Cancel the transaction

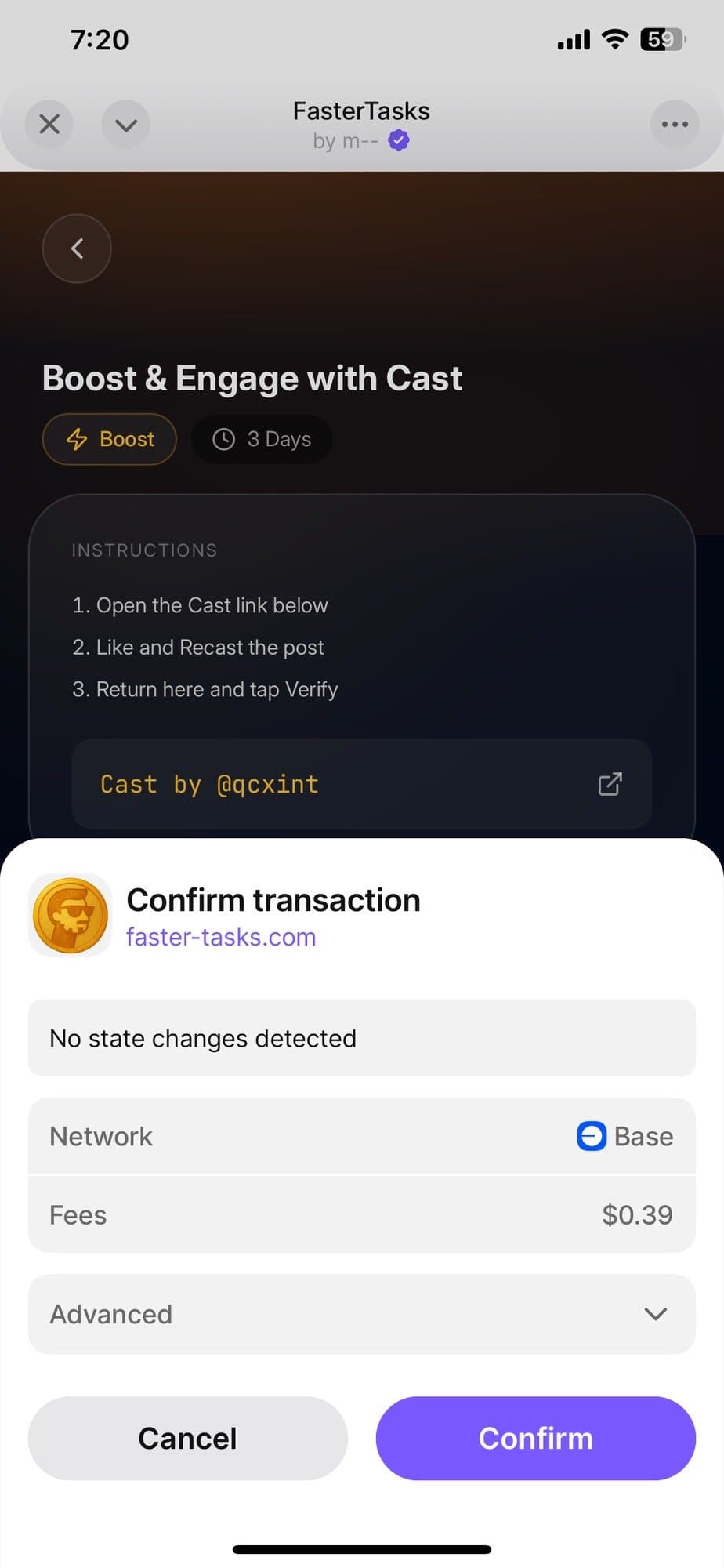tap(187, 1438)
